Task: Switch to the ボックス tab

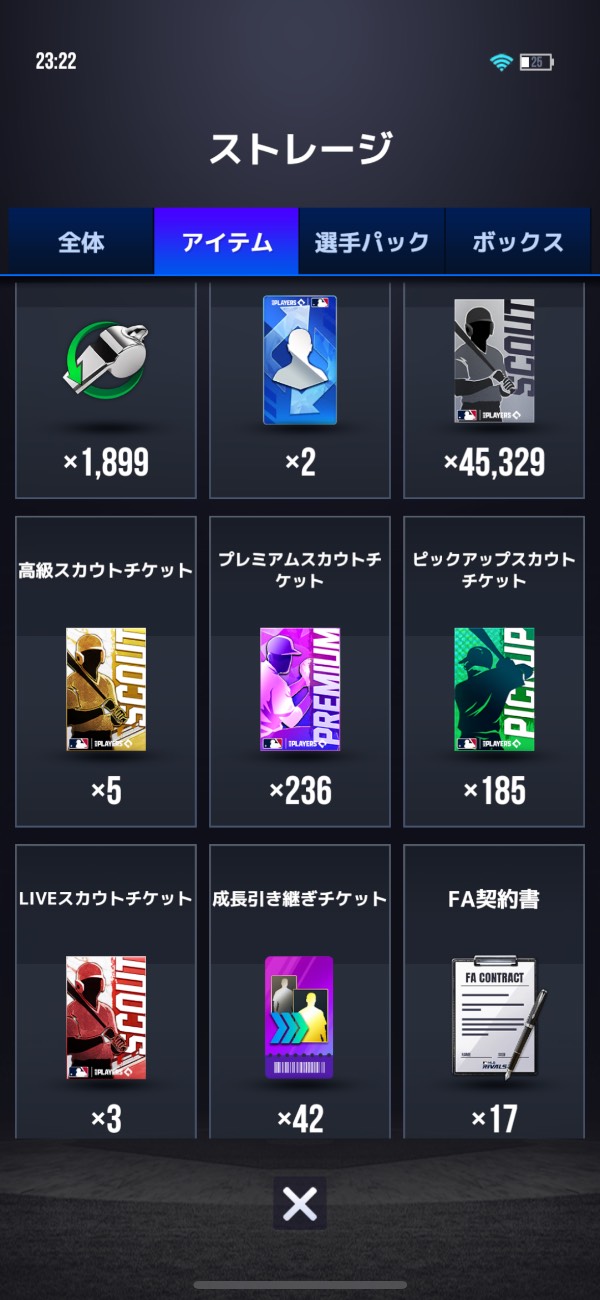Action: tap(517, 242)
